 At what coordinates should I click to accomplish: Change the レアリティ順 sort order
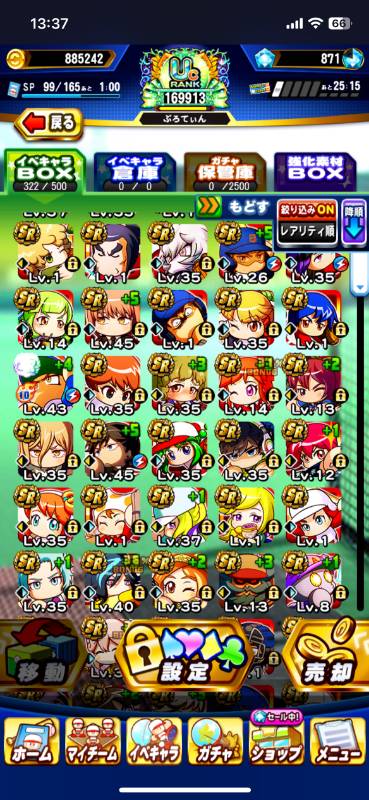pyautogui.click(x=307, y=233)
